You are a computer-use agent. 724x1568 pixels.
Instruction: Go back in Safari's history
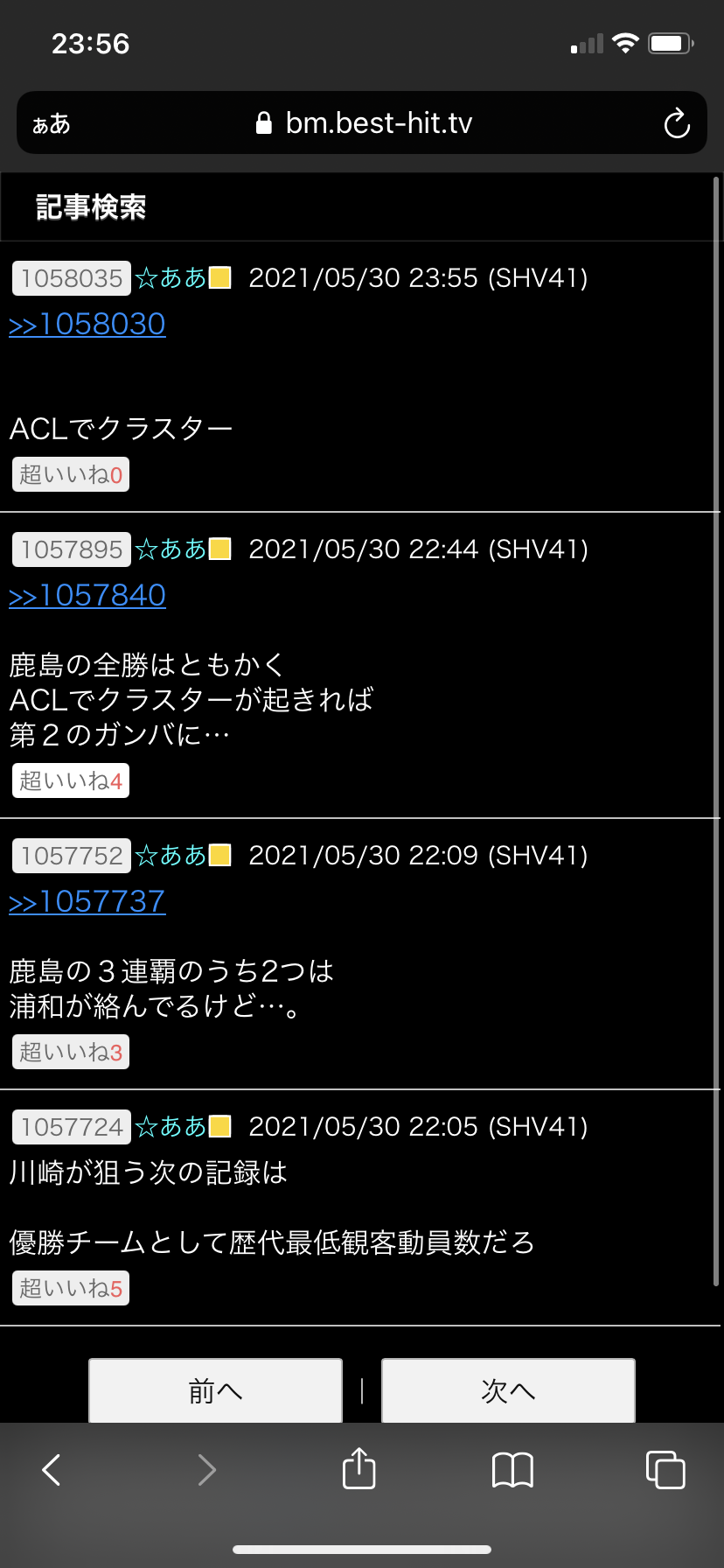(52, 1470)
